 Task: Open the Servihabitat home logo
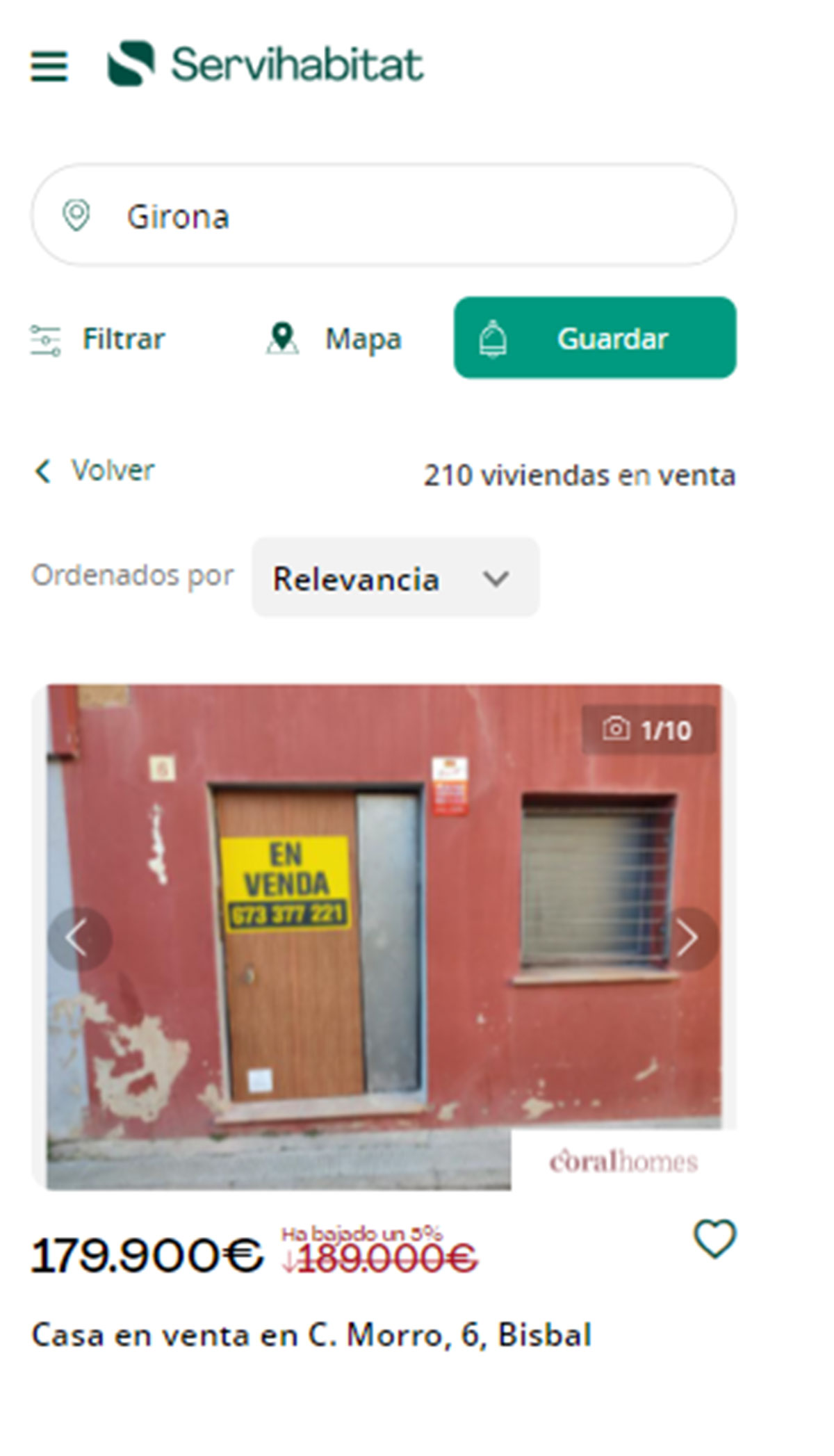click(265, 65)
